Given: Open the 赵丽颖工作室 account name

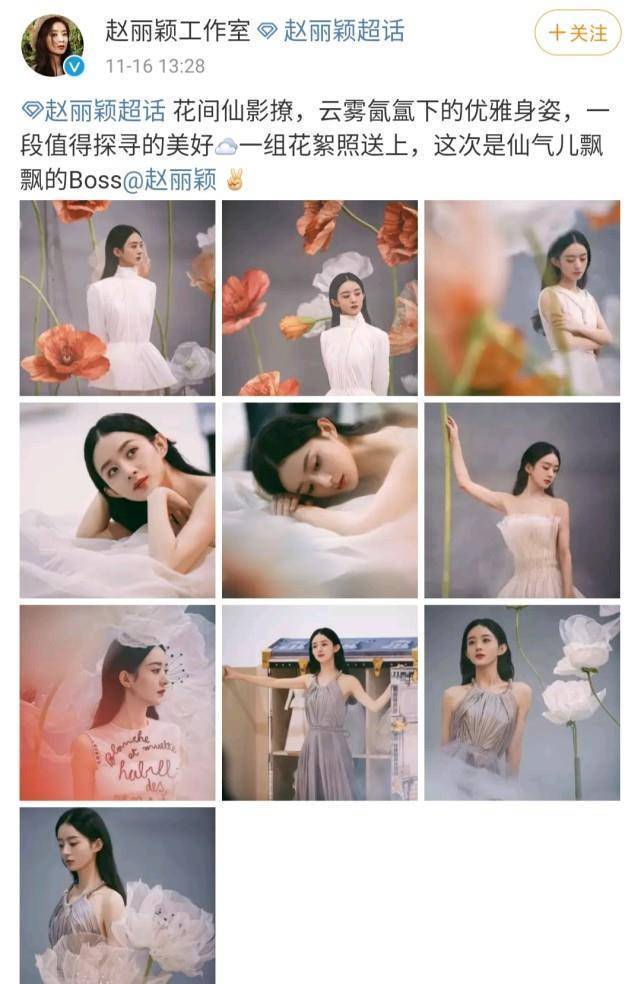Looking at the screenshot, I should point(177,31).
